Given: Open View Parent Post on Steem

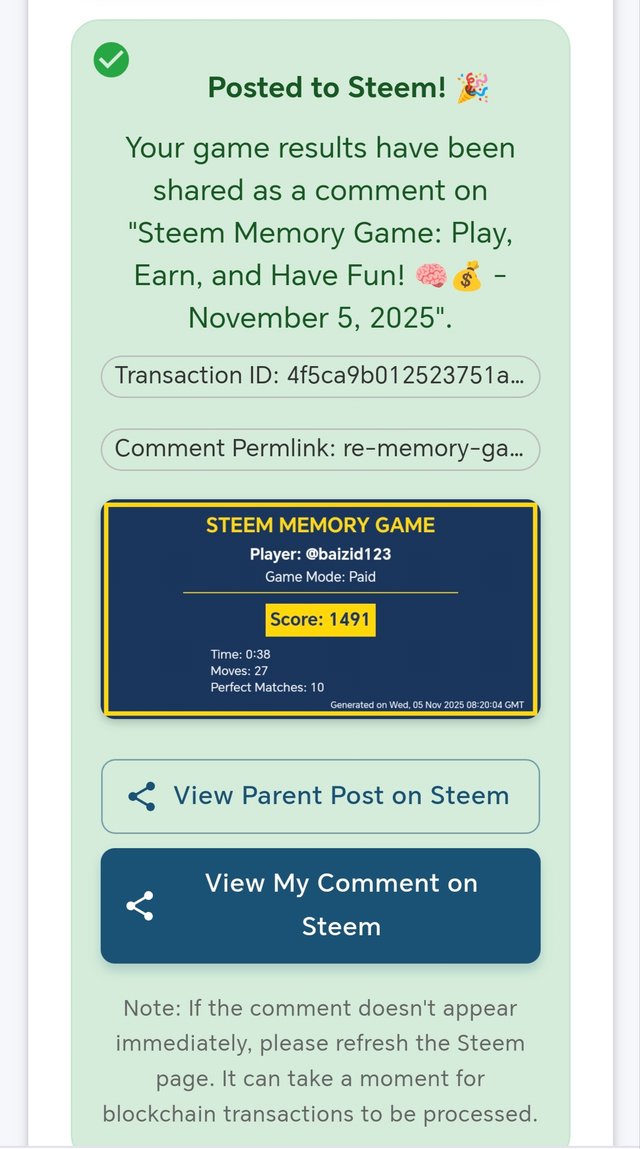Looking at the screenshot, I should 320,796.
